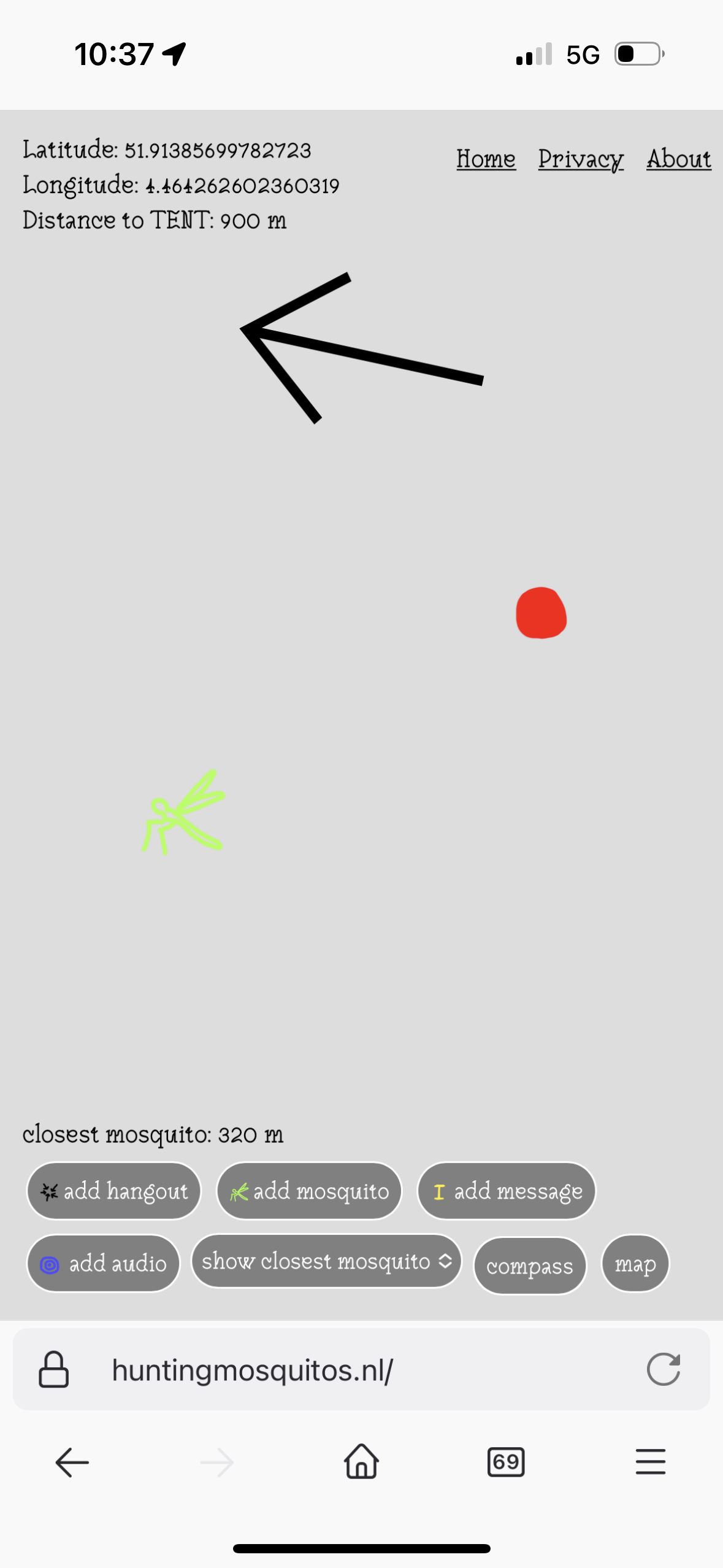Viewport: 723px width, 1568px height.
Task: Switch to map view
Action: (635, 1264)
